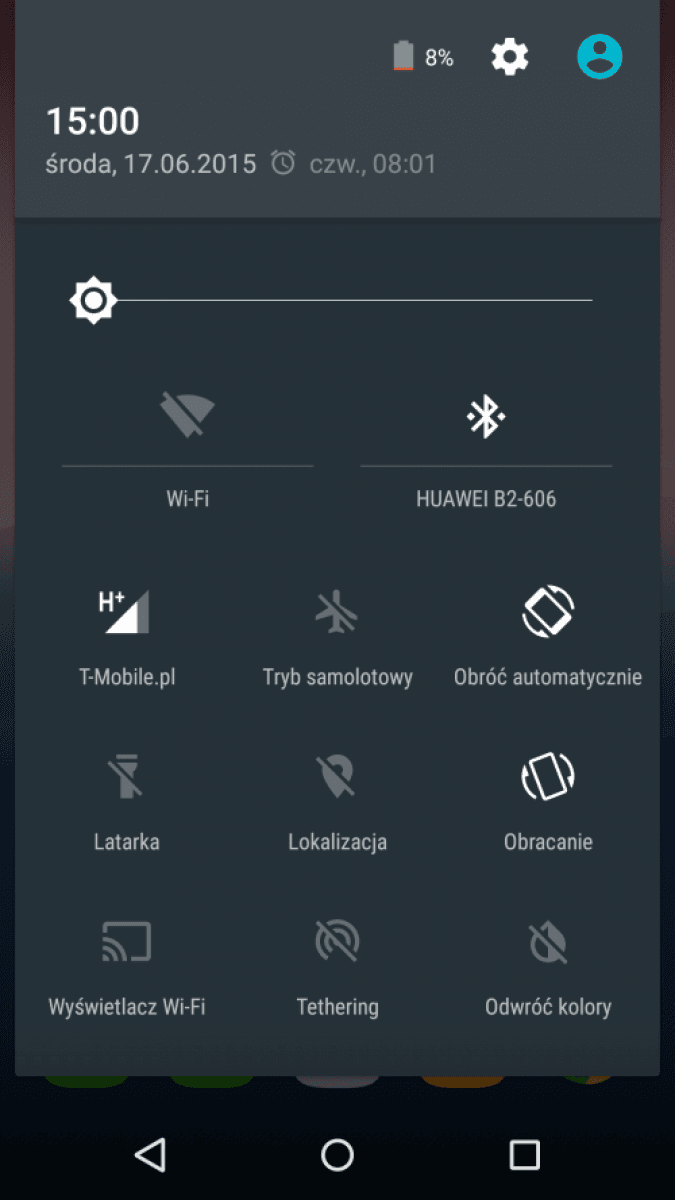Open HUAWEI B2-606 Bluetooth details
This screenshot has width=675, height=1200.
pyautogui.click(x=486, y=499)
